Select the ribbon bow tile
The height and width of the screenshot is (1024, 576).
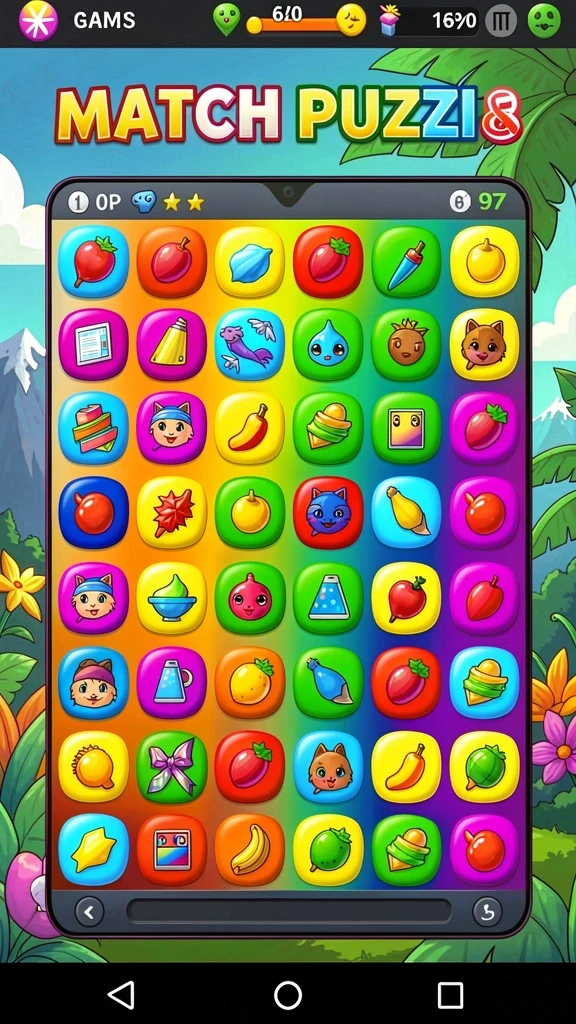(x=171, y=766)
